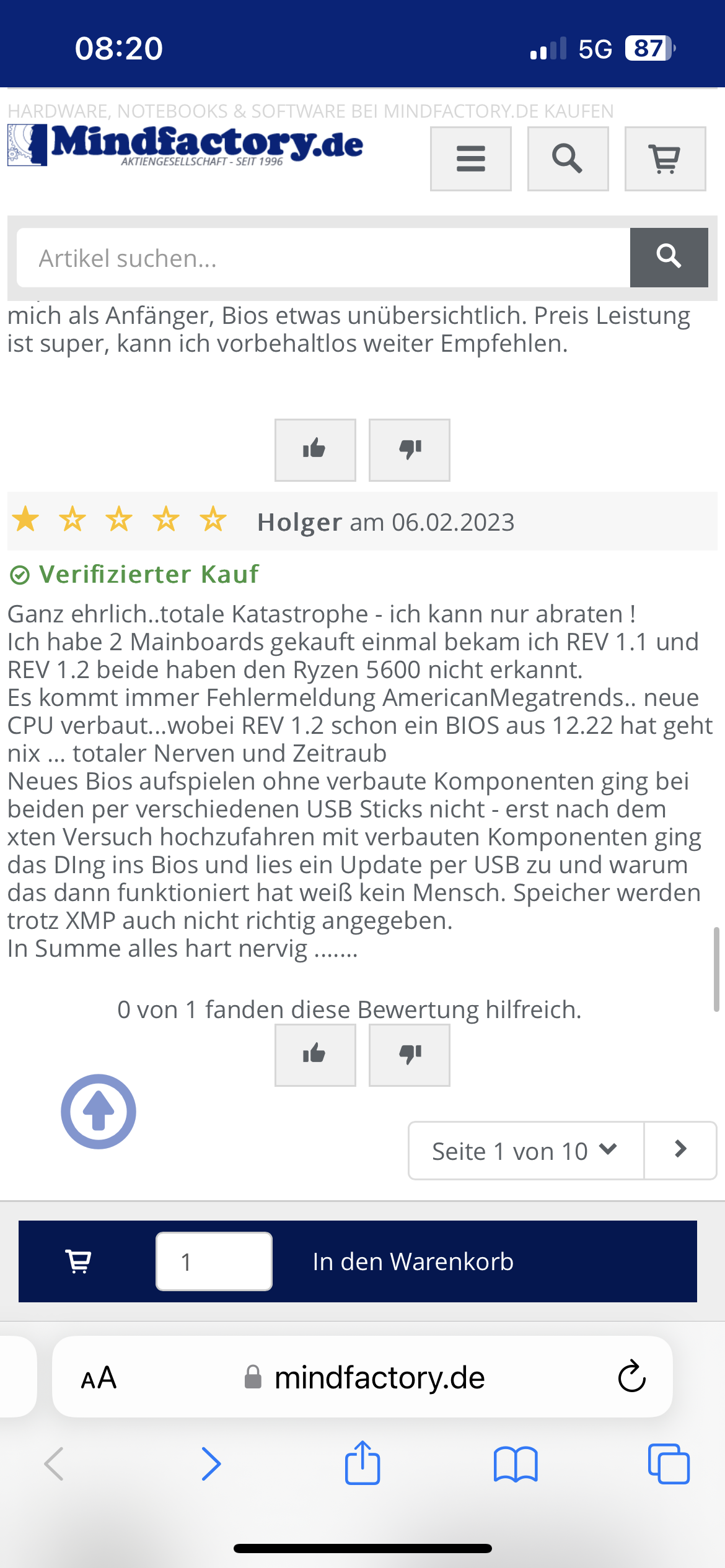
Task: Tap the Artikel suchen search field
Action: (x=322, y=258)
